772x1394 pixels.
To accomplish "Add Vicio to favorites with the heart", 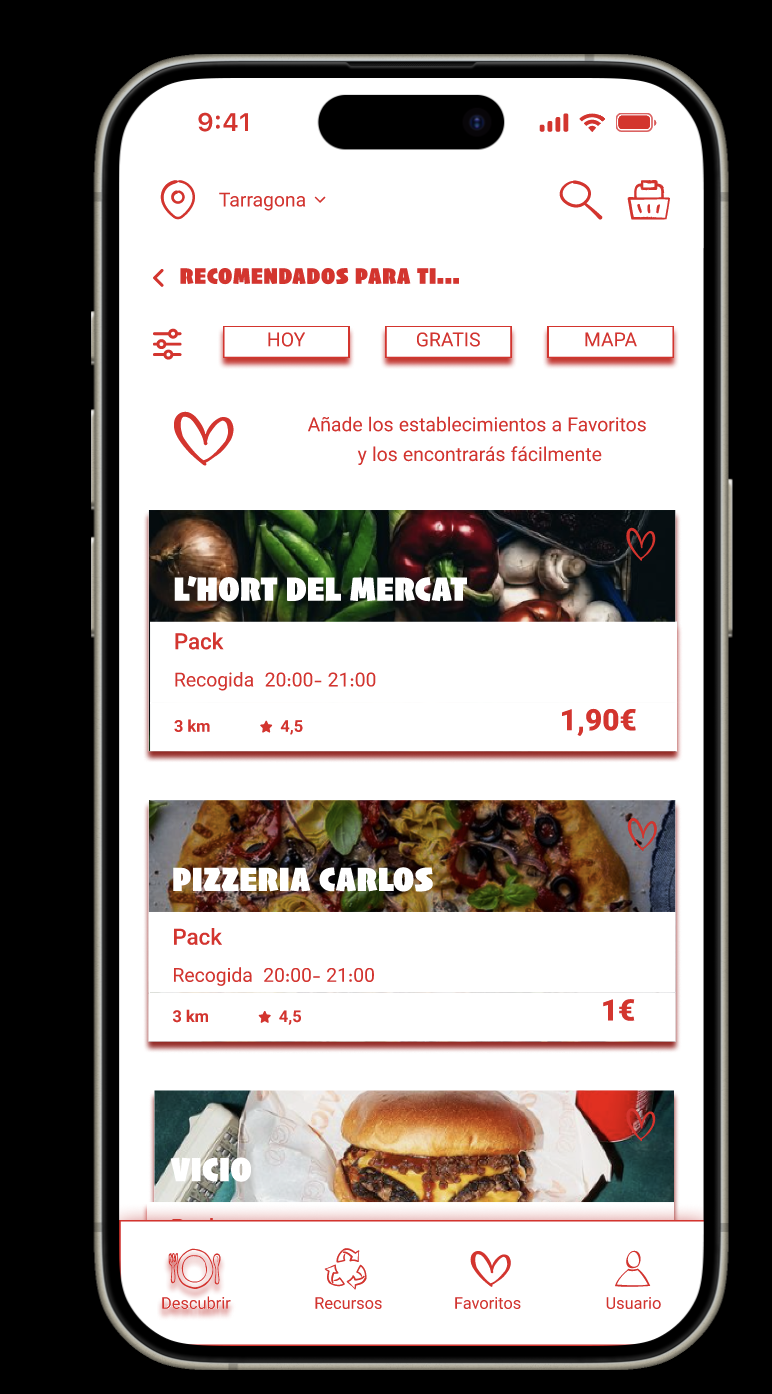I will tap(641, 1124).
